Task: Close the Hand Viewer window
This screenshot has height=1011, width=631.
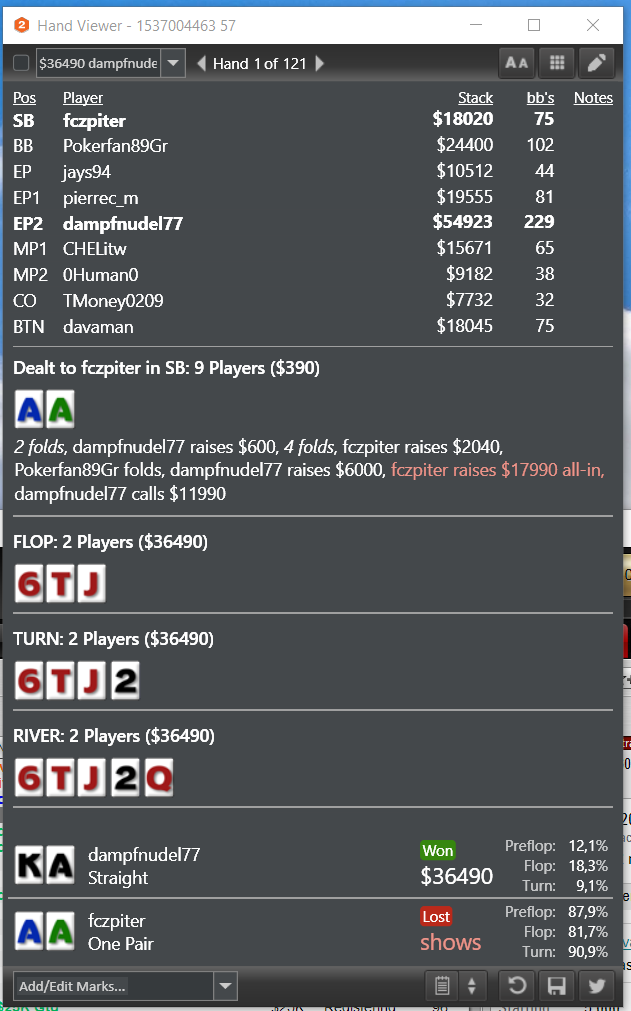Action: click(593, 25)
